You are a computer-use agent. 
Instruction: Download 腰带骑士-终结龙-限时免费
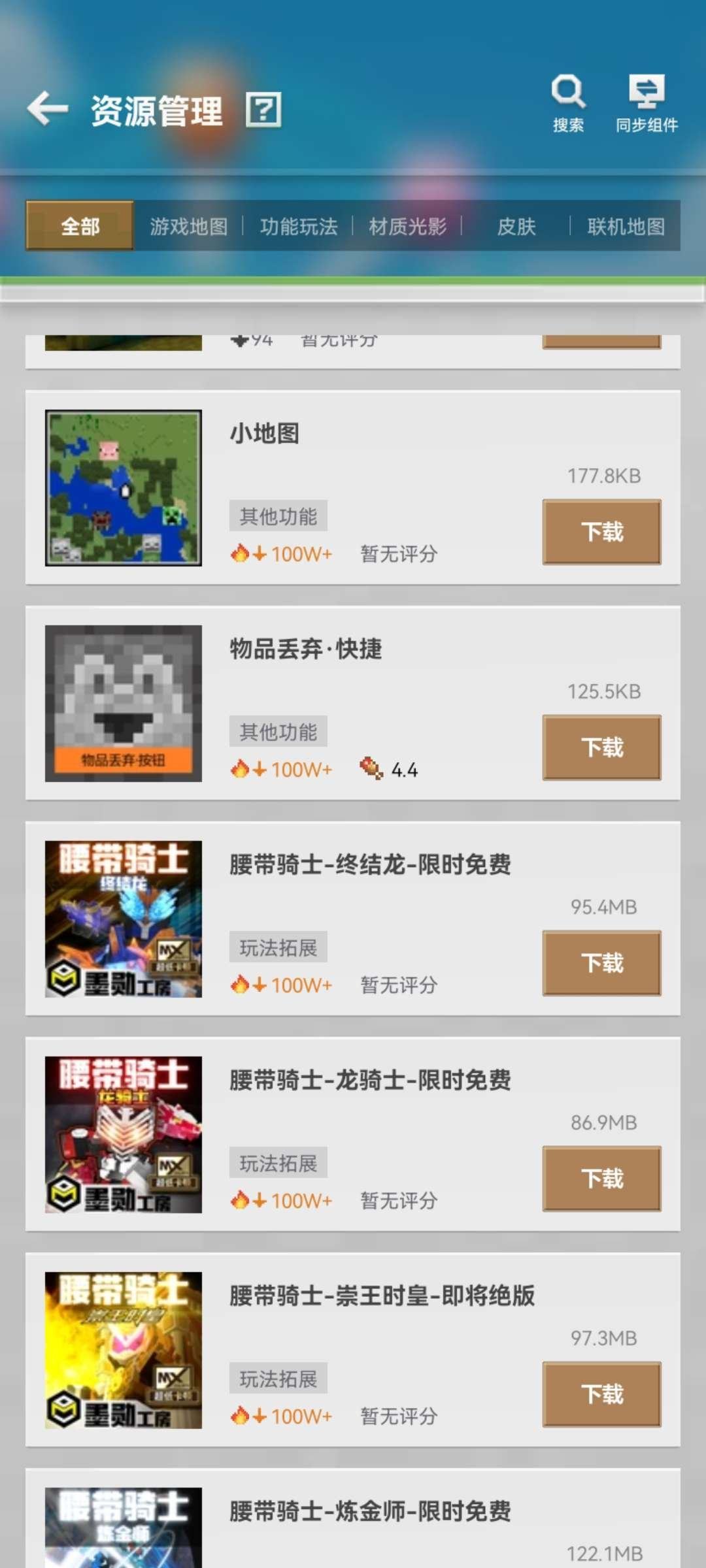[x=601, y=963]
